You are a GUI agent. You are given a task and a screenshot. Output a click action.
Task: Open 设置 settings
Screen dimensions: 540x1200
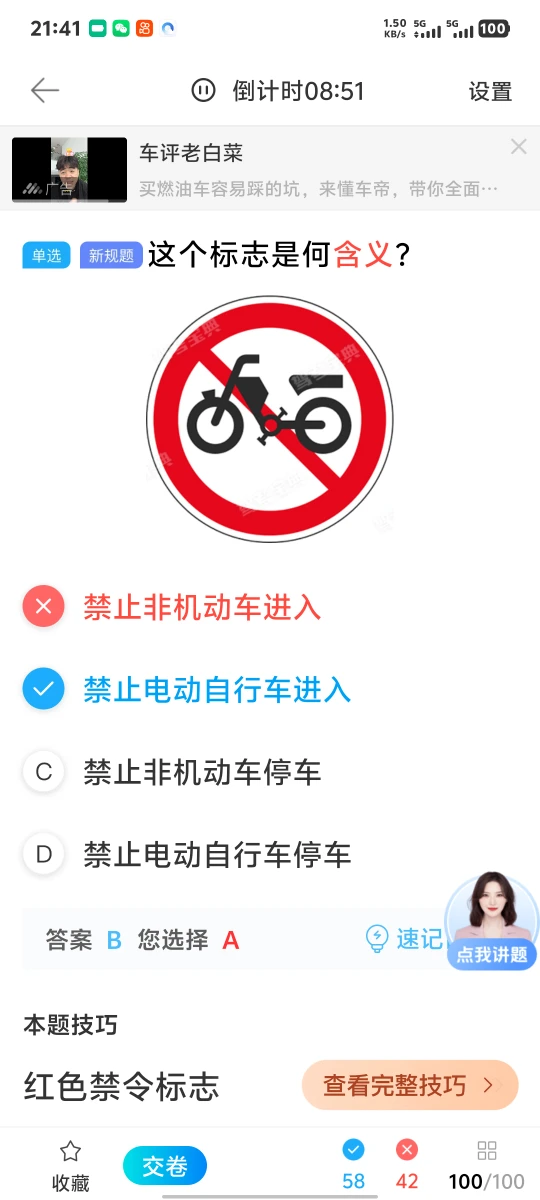click(490, 92)
